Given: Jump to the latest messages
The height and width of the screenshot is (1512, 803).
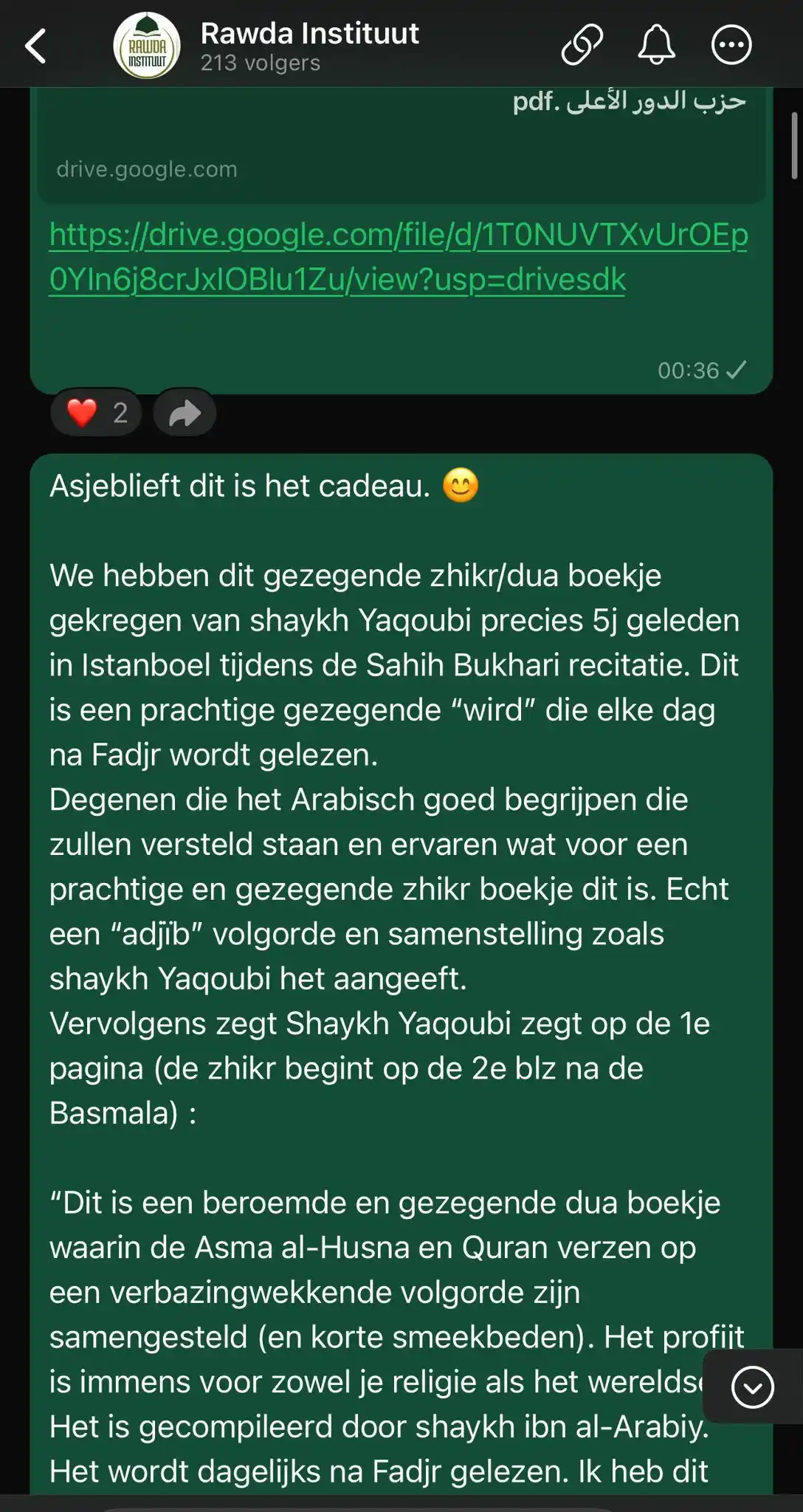Looking at the screenshot, I should coord(752,1387).
